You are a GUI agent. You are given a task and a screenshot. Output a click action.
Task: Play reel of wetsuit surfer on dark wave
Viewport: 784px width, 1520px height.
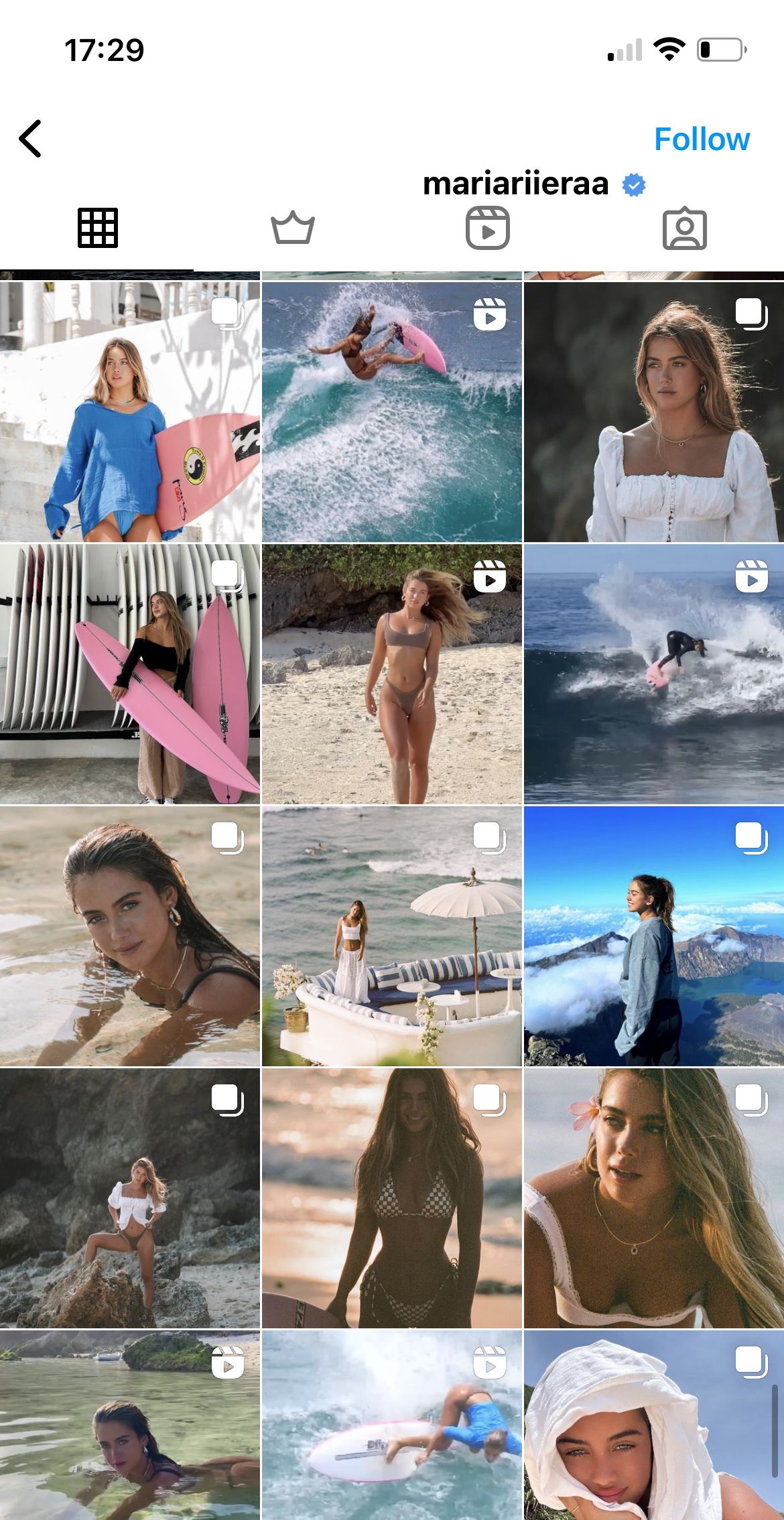(x=654, y=674)
